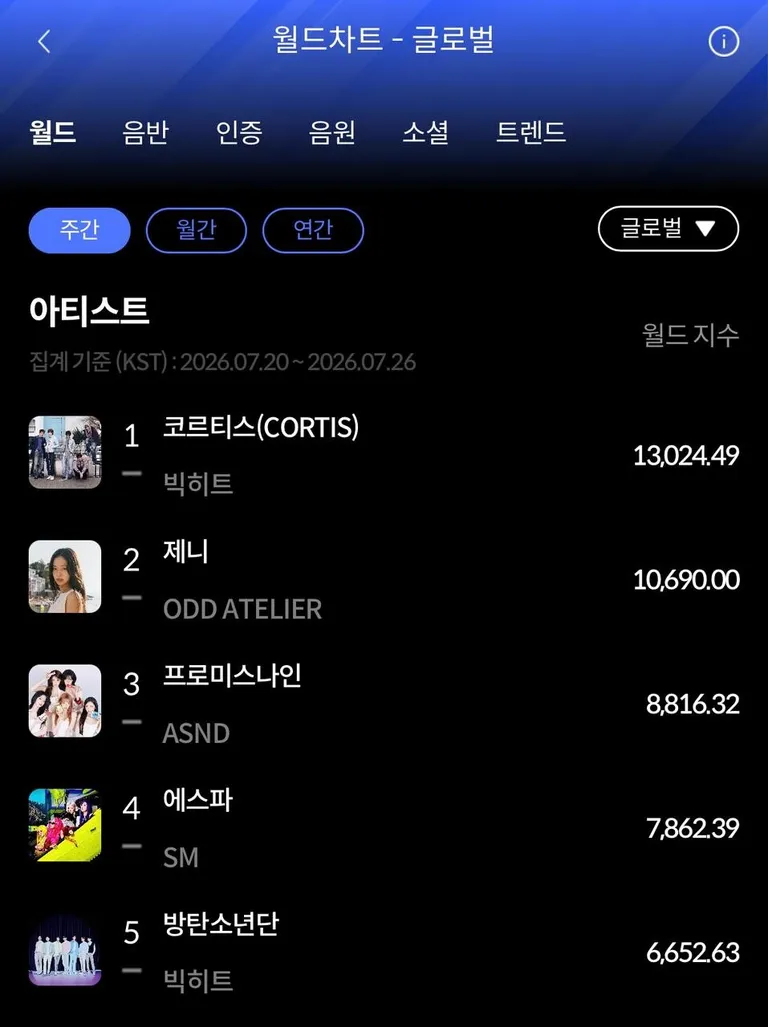The image size is (768, 1027).
Task: Open the 에스파 artist row
Action: point(384,827)
